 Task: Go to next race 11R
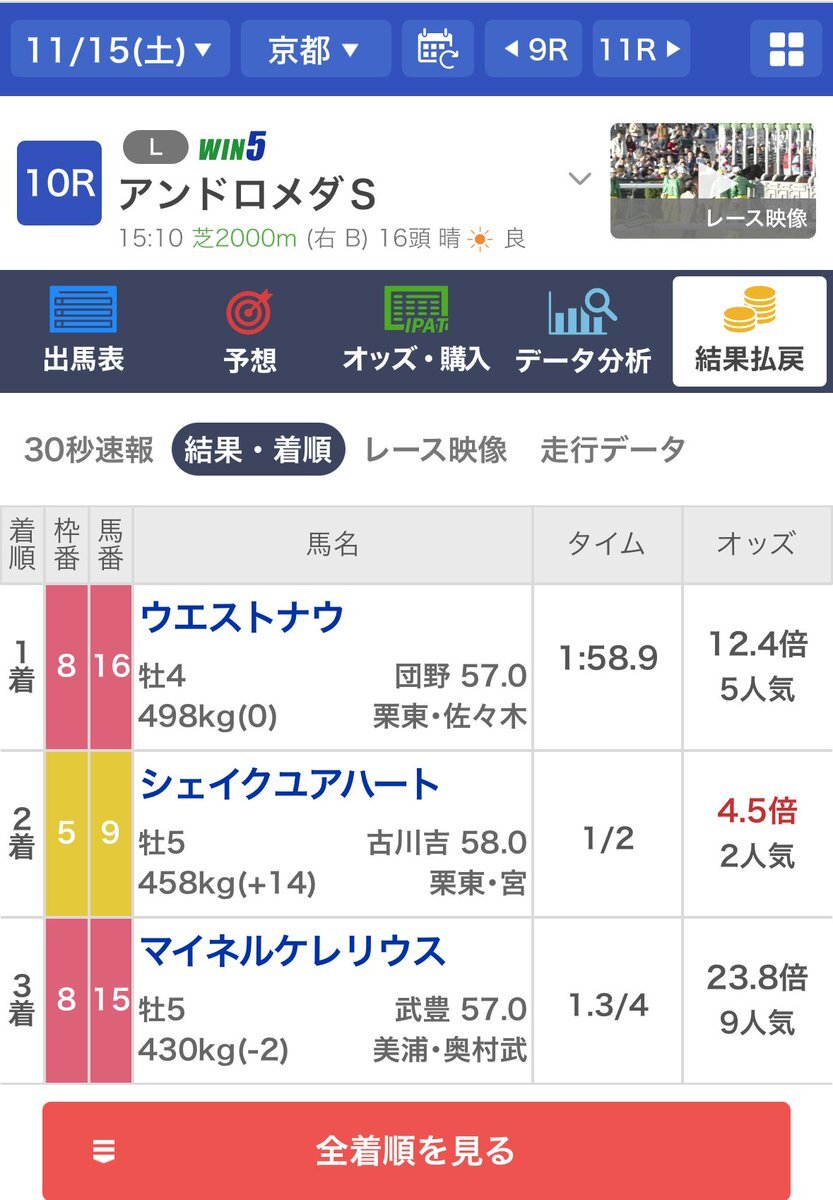click(641, 49)
